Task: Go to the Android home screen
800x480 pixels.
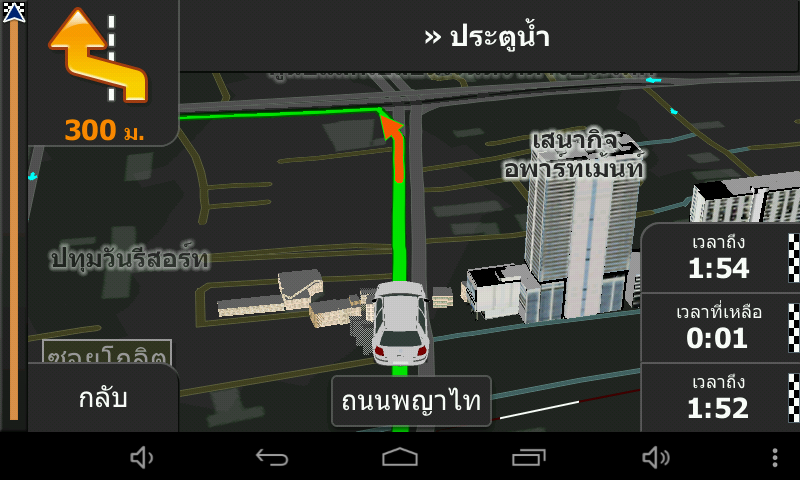Action: coord(400,458)
